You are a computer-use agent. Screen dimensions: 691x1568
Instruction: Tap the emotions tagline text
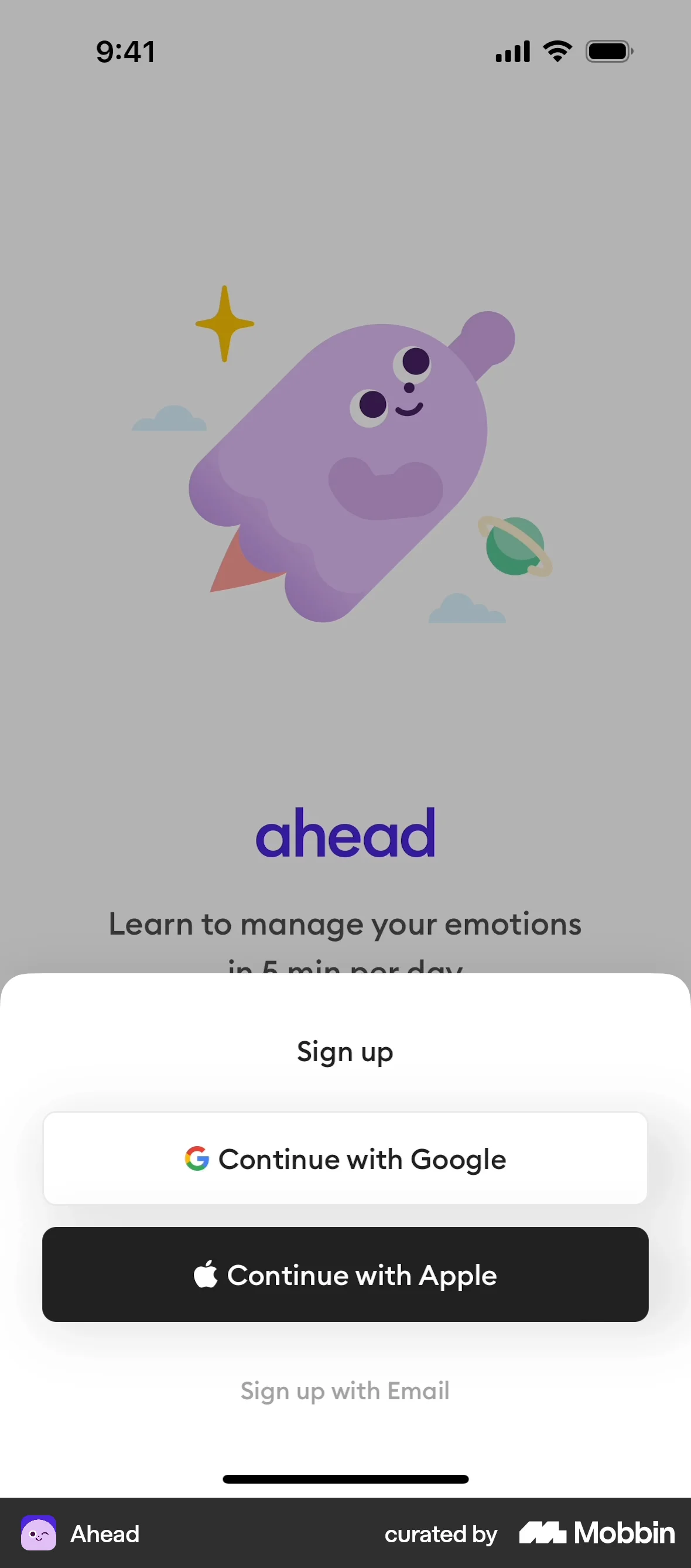point(344,924)
